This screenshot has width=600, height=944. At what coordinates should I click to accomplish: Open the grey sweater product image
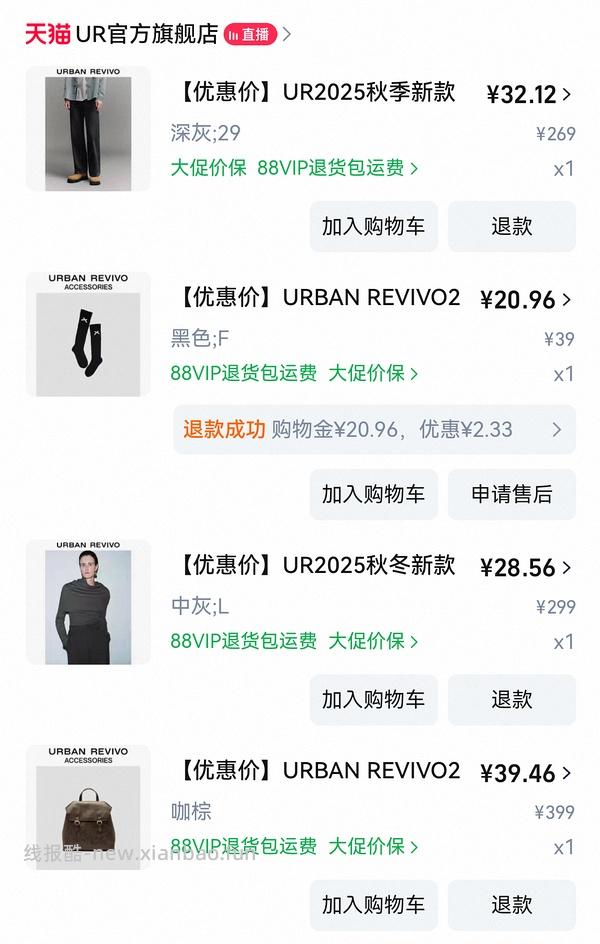(x=88, y=602)
